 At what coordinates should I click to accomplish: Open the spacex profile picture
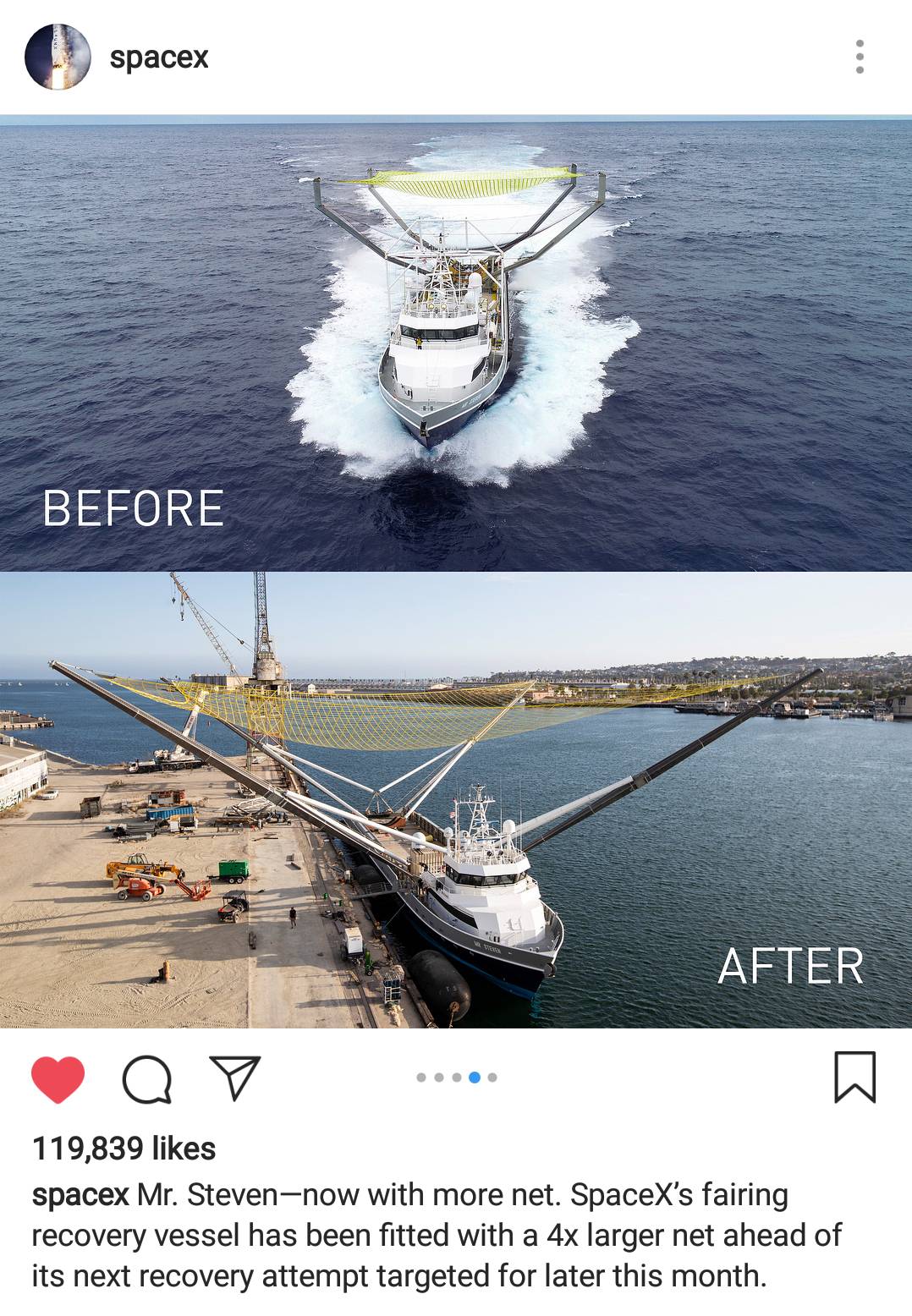tap(58, 57)
